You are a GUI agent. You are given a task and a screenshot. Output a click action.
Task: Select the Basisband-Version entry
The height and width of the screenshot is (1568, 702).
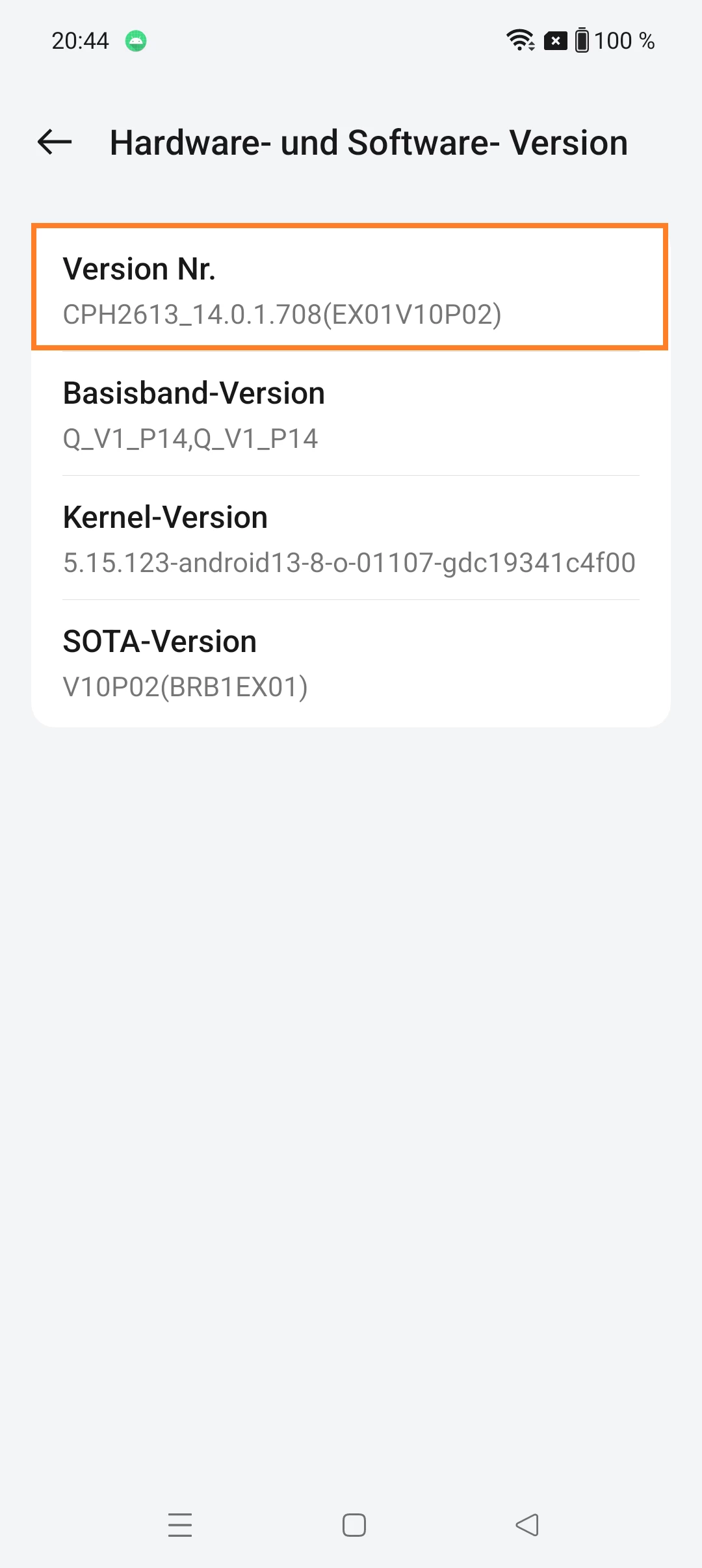click(350, 414)
